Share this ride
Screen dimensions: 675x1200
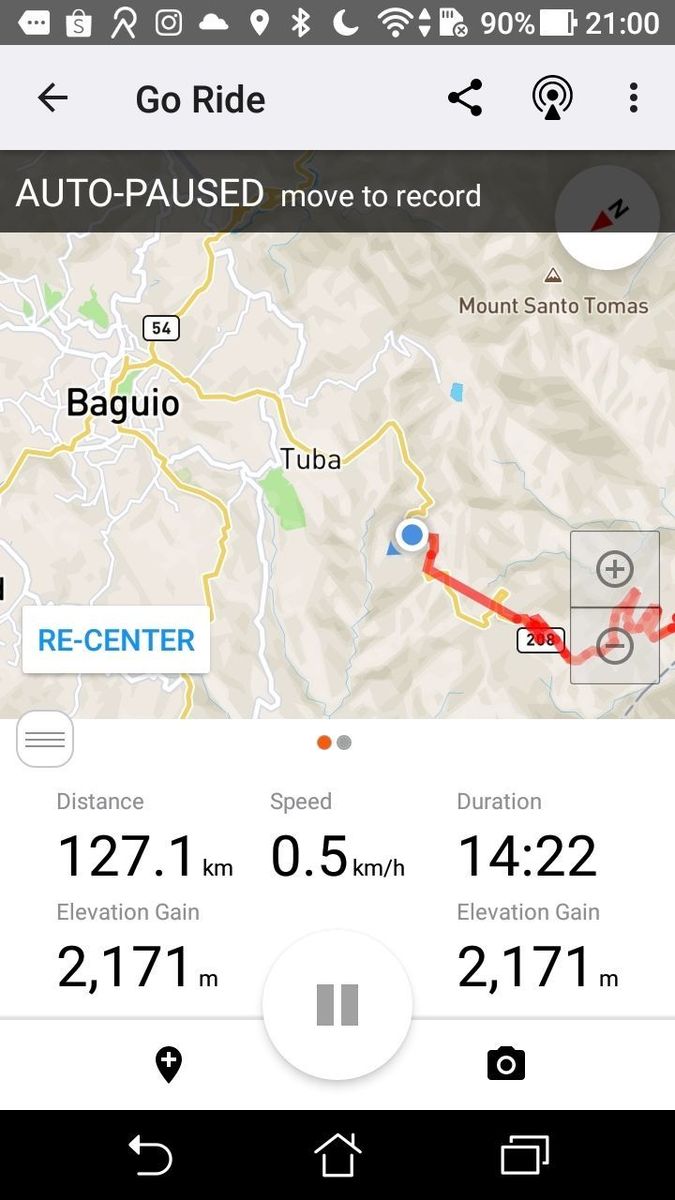(465, 98)
